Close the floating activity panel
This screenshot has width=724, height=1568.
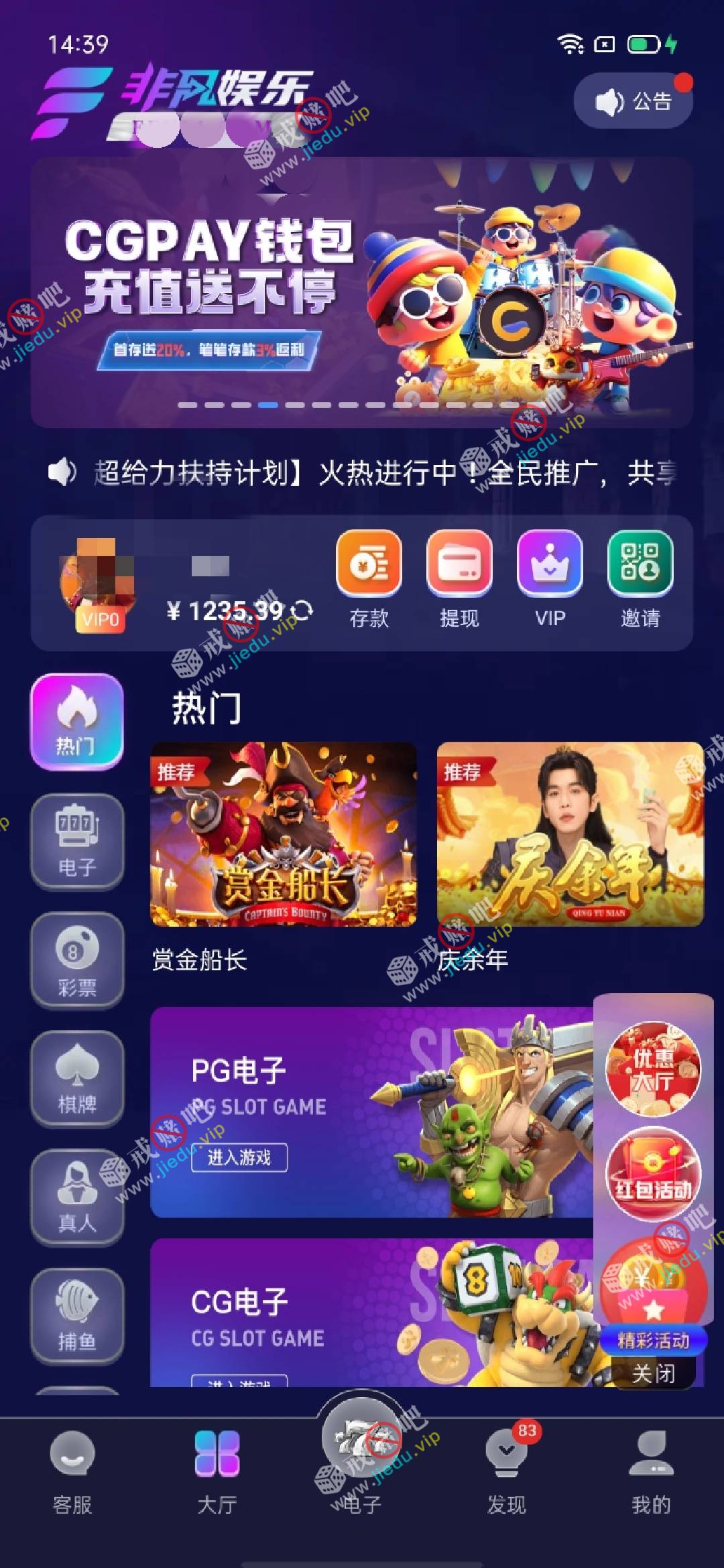tap(653, 1373)
